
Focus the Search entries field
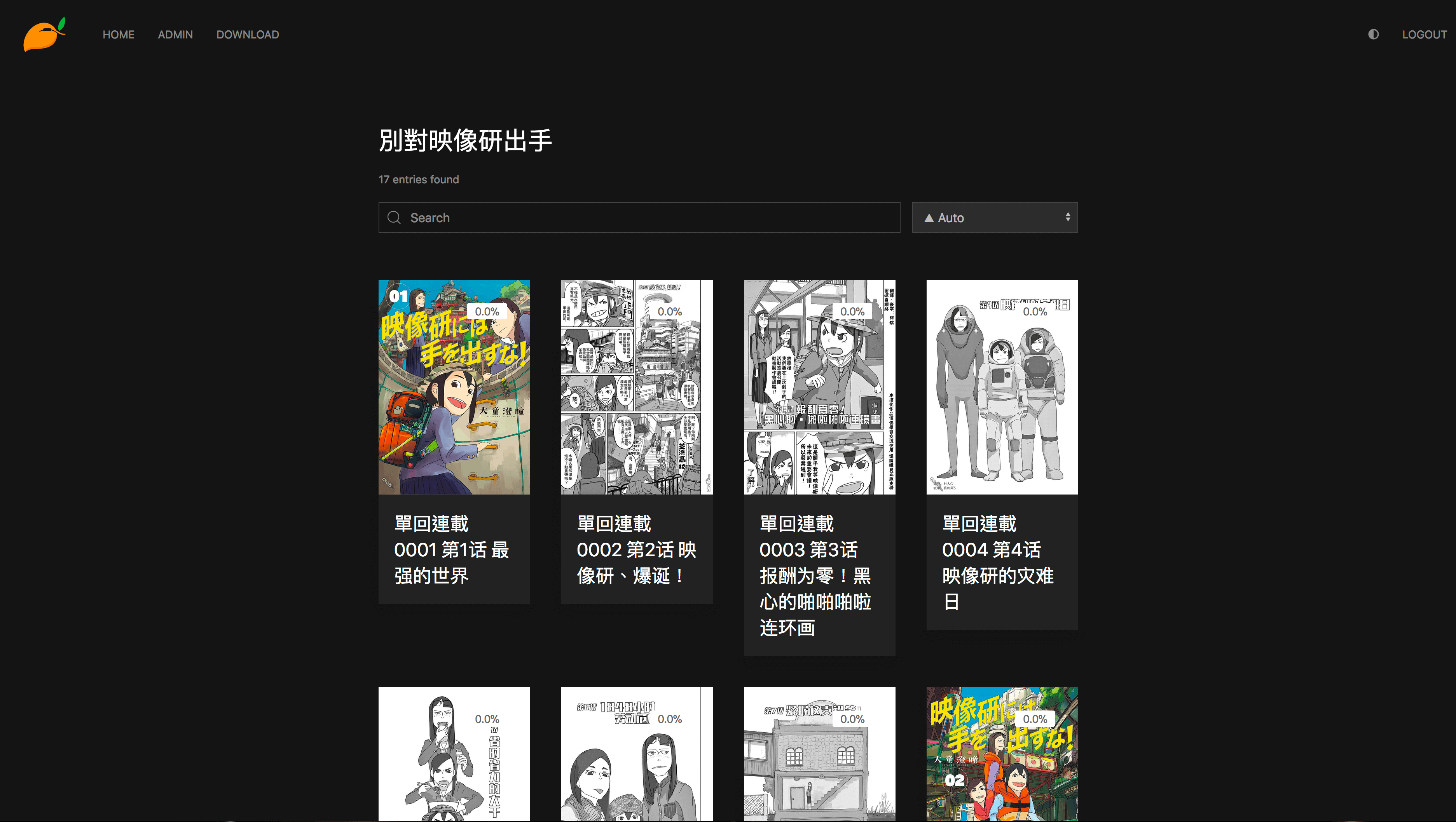(x=639, y=218)
